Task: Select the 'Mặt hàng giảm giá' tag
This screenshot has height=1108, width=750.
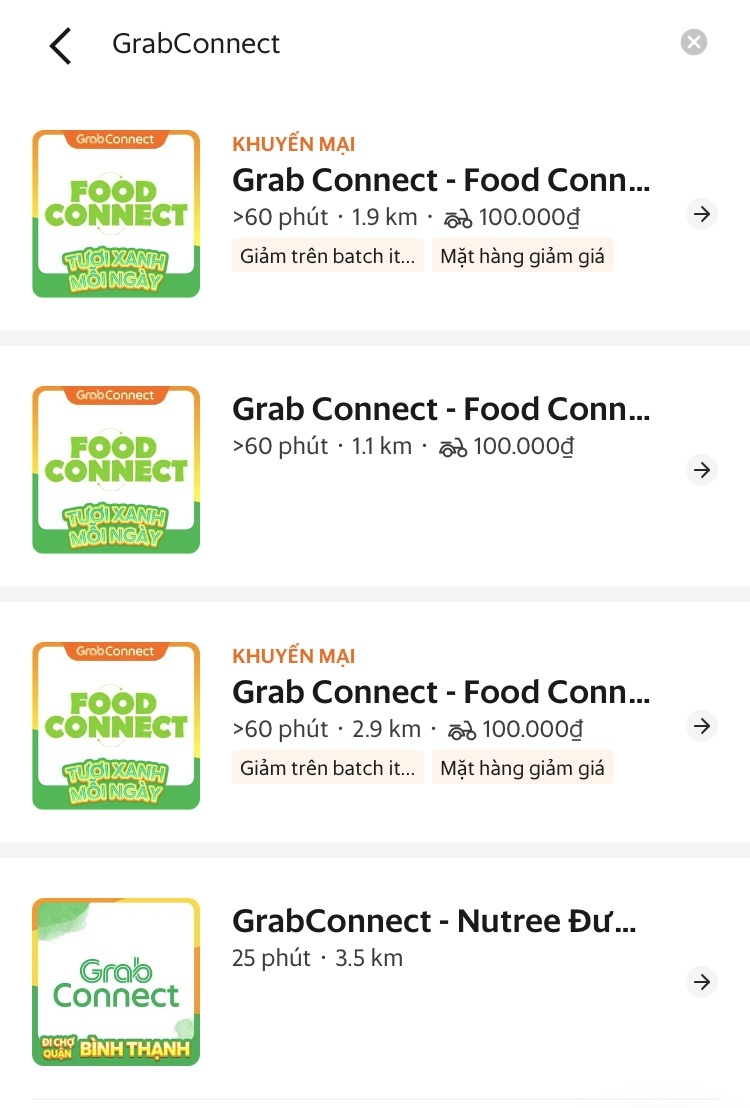Action: 522,256
